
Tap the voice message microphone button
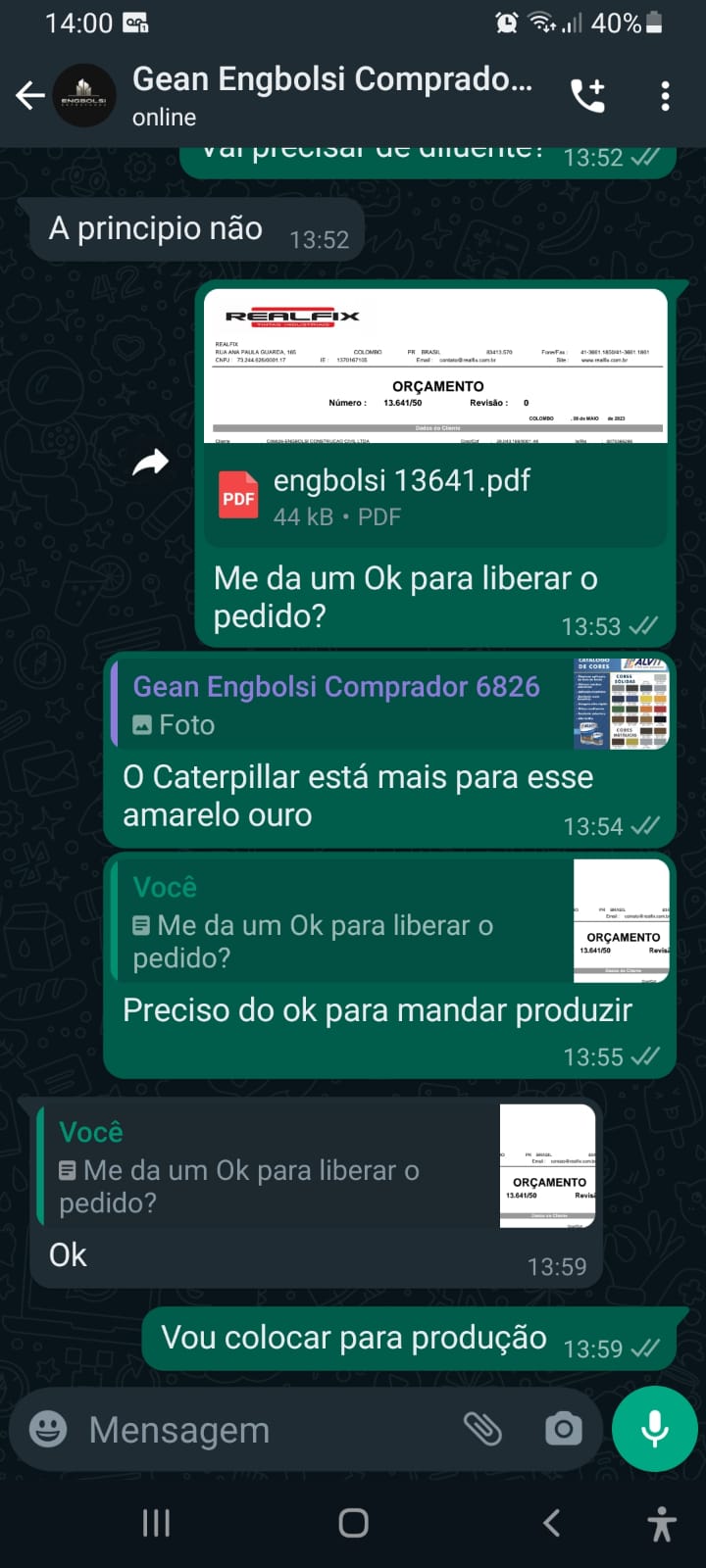(x=654, y=1429)
